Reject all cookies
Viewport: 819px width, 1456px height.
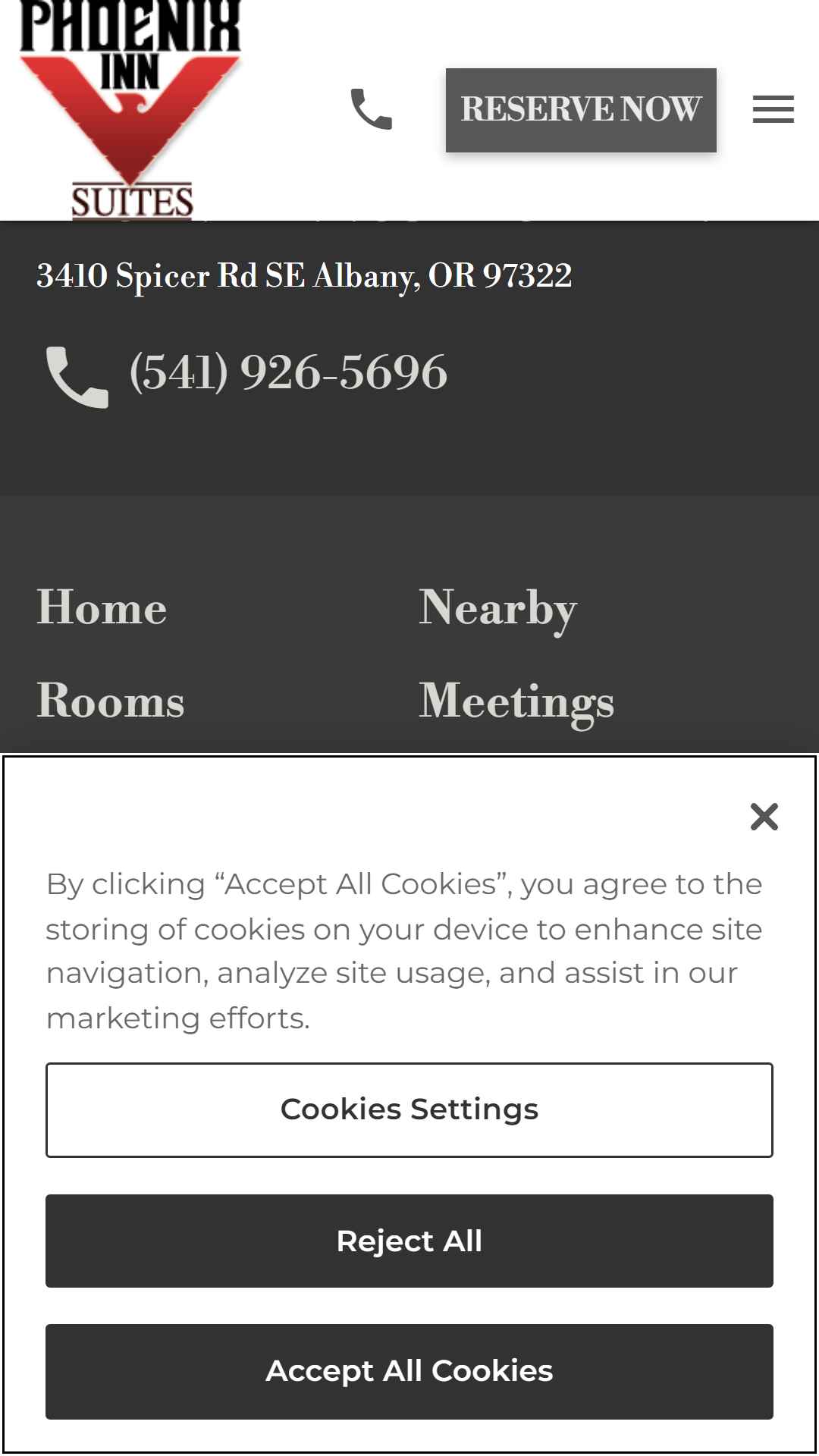pyautogui.click(x=409, y=1241)
